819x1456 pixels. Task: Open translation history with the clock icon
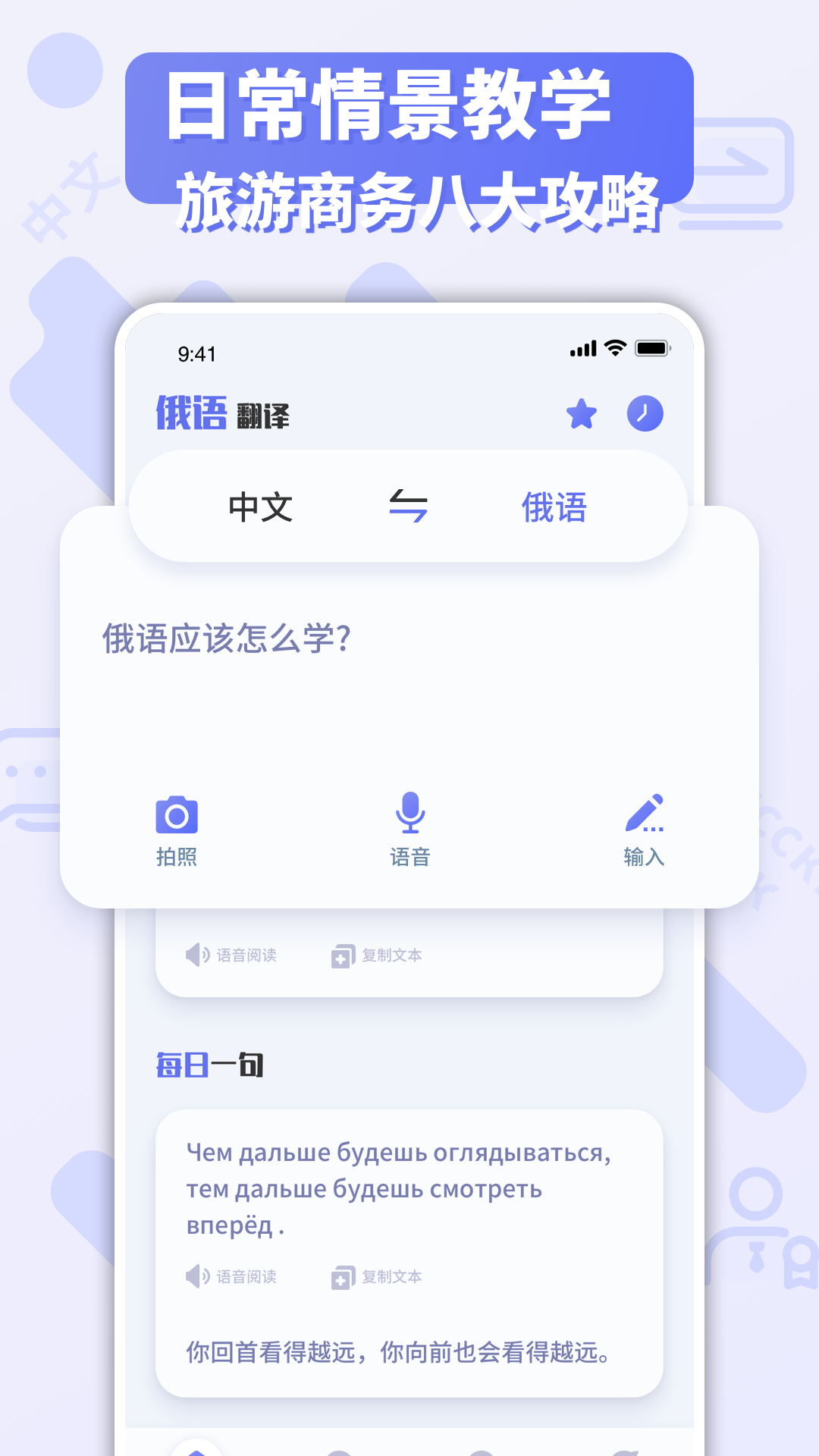pos(643,413)
